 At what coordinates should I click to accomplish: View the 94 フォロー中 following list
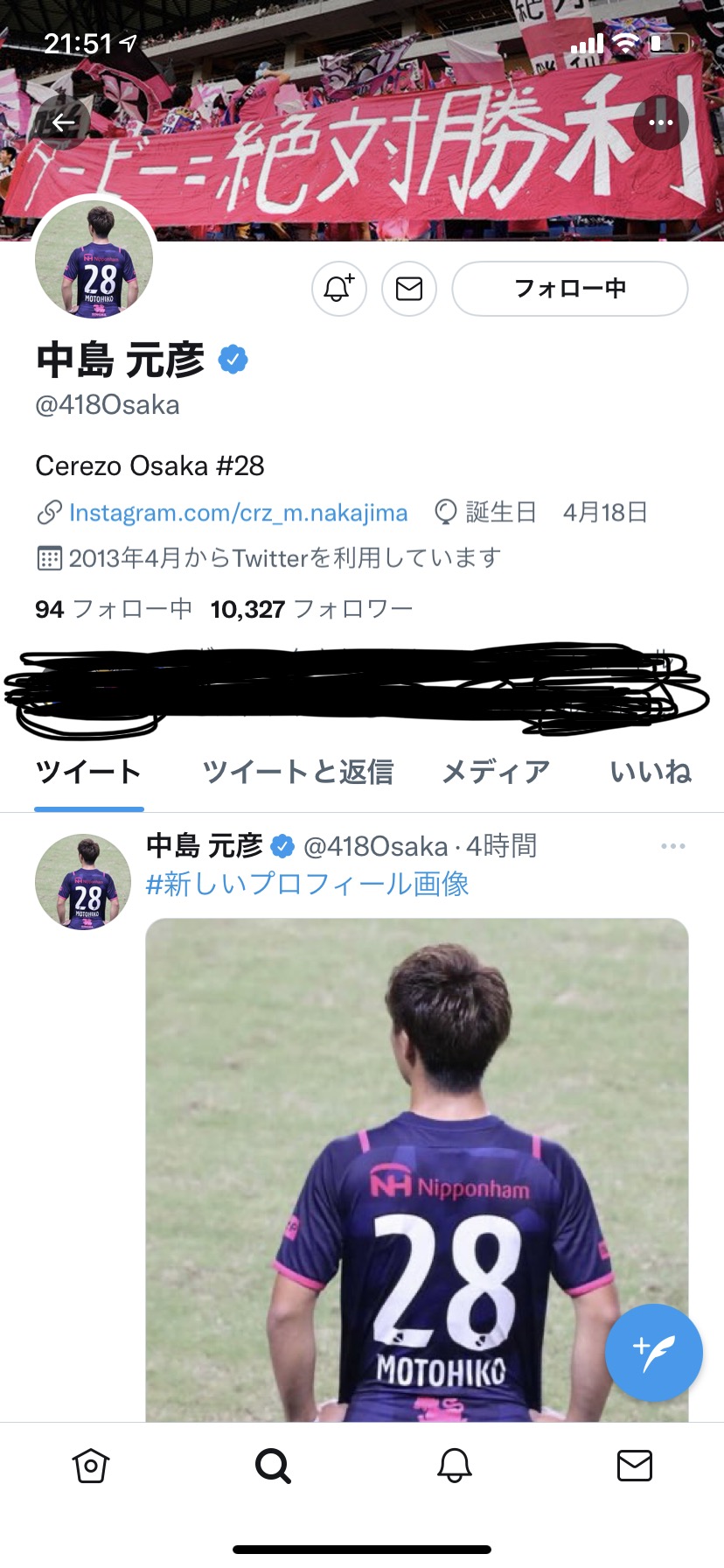[114, 609]
